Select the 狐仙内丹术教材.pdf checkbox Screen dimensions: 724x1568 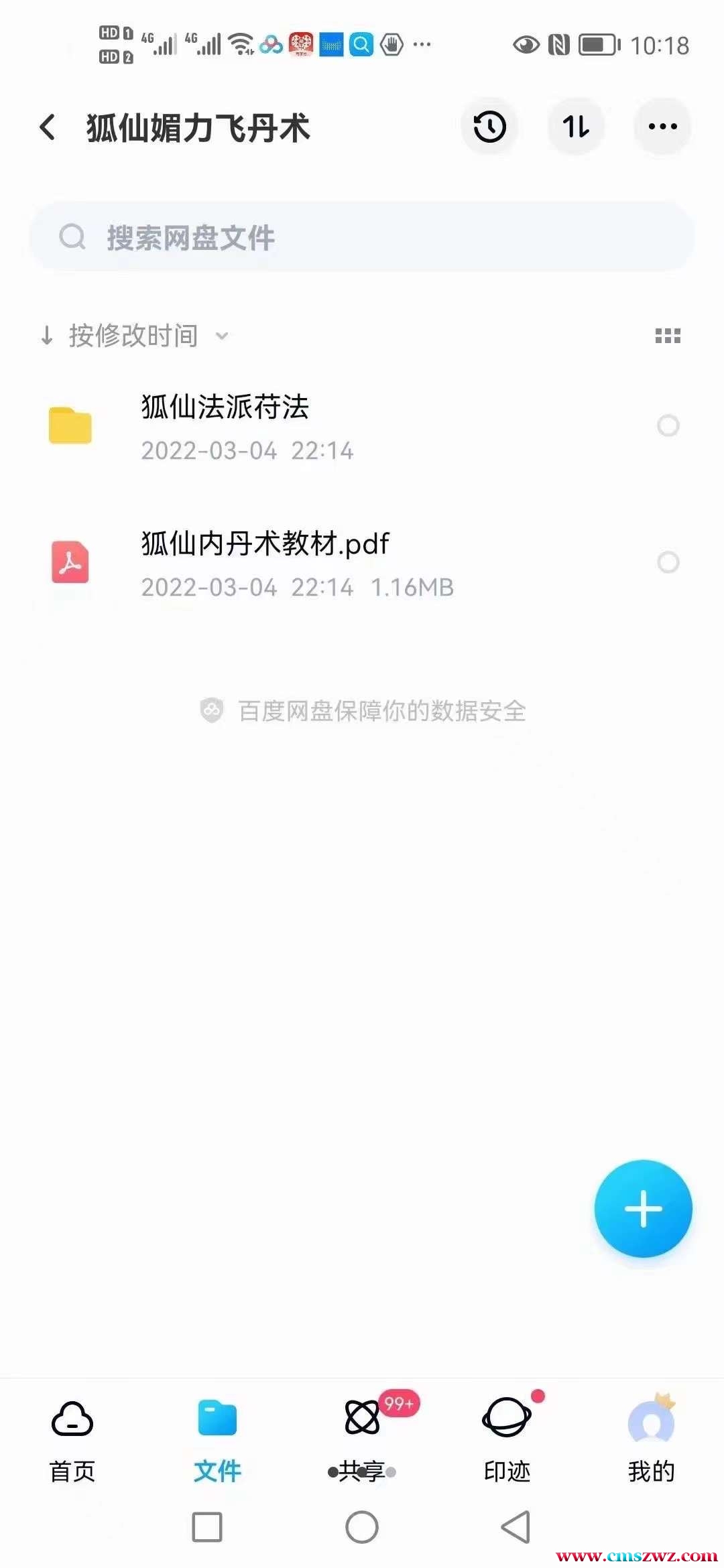click(x=668, y=562)
